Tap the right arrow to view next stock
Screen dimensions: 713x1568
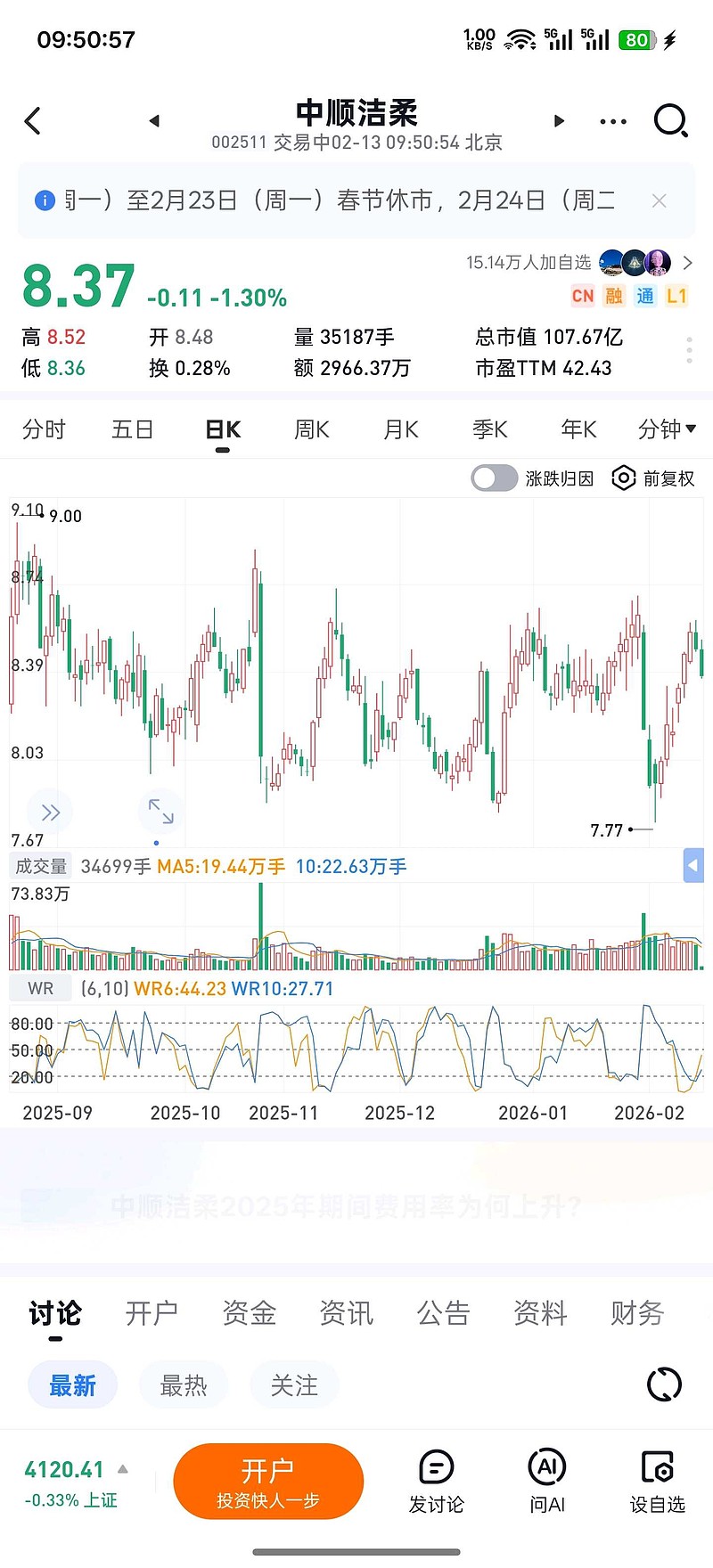pyautogui.click(x=558, y=120)
